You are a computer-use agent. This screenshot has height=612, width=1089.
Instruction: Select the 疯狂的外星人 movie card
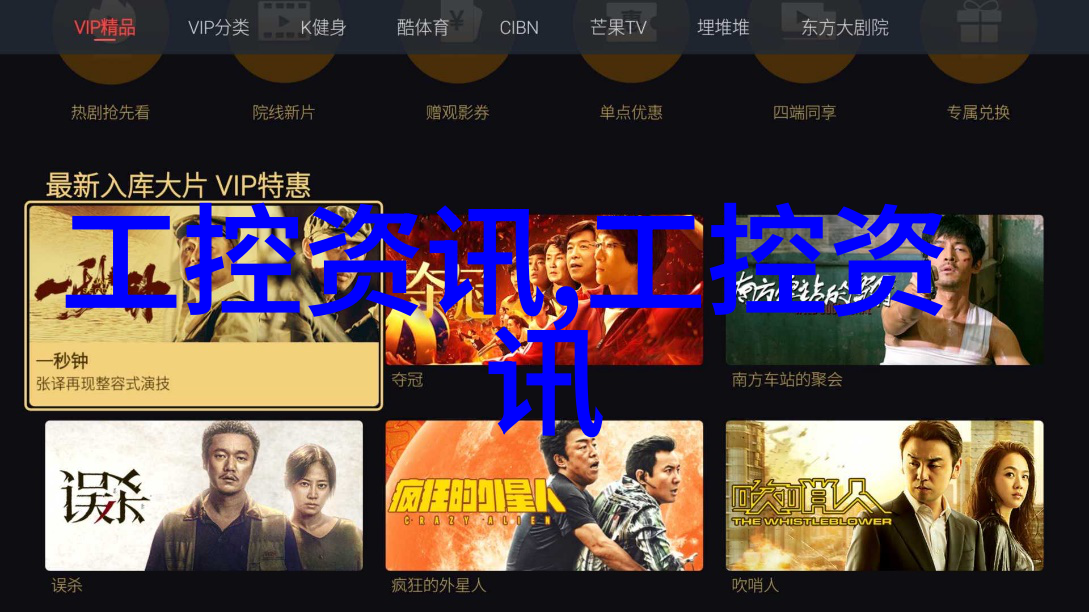(x=544, y=495)
